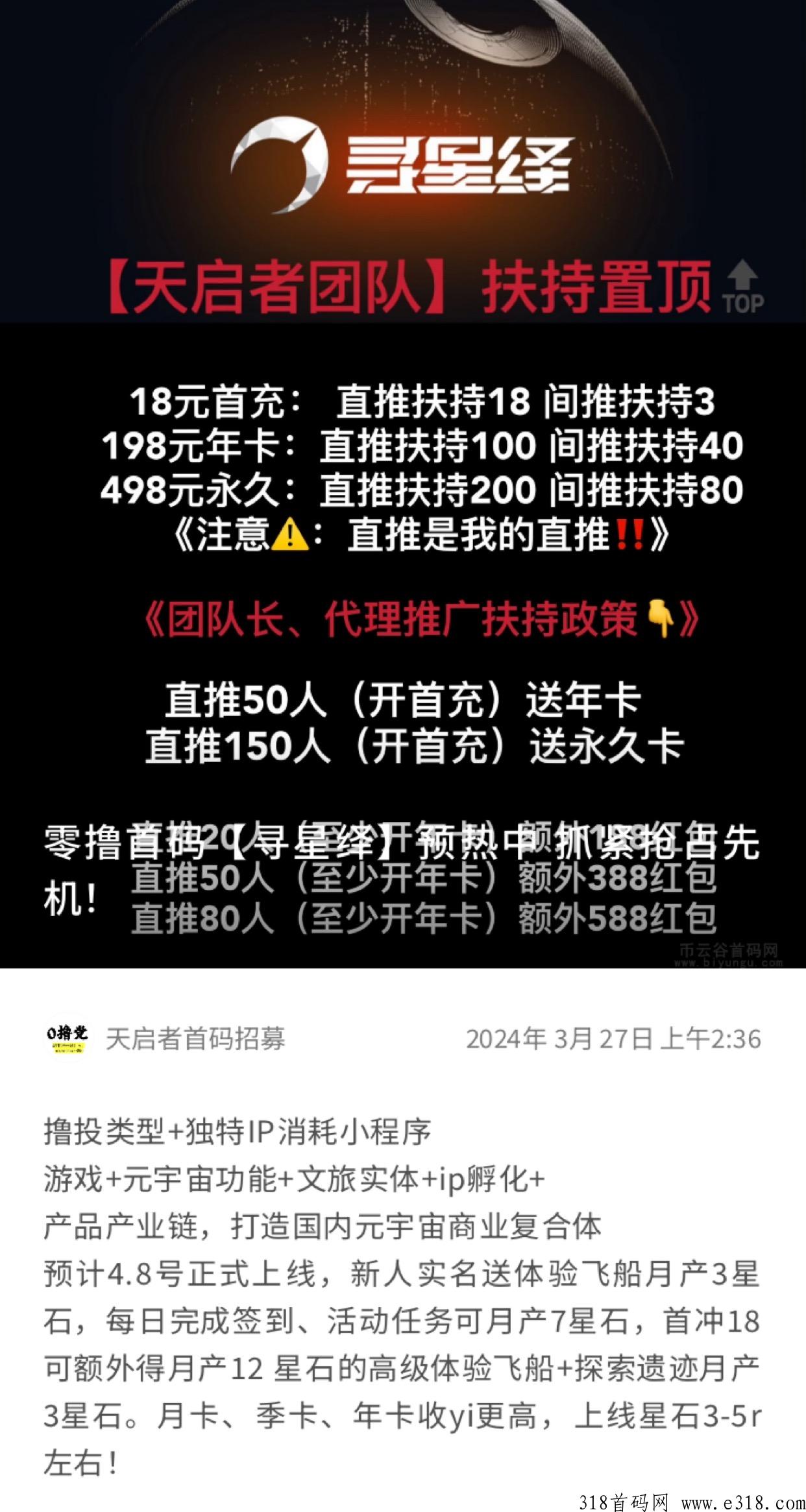This screenshot has height=1512, width=806.
Task: Open author name 天启者首码招募 profile
Action: tap(195, 1039)
